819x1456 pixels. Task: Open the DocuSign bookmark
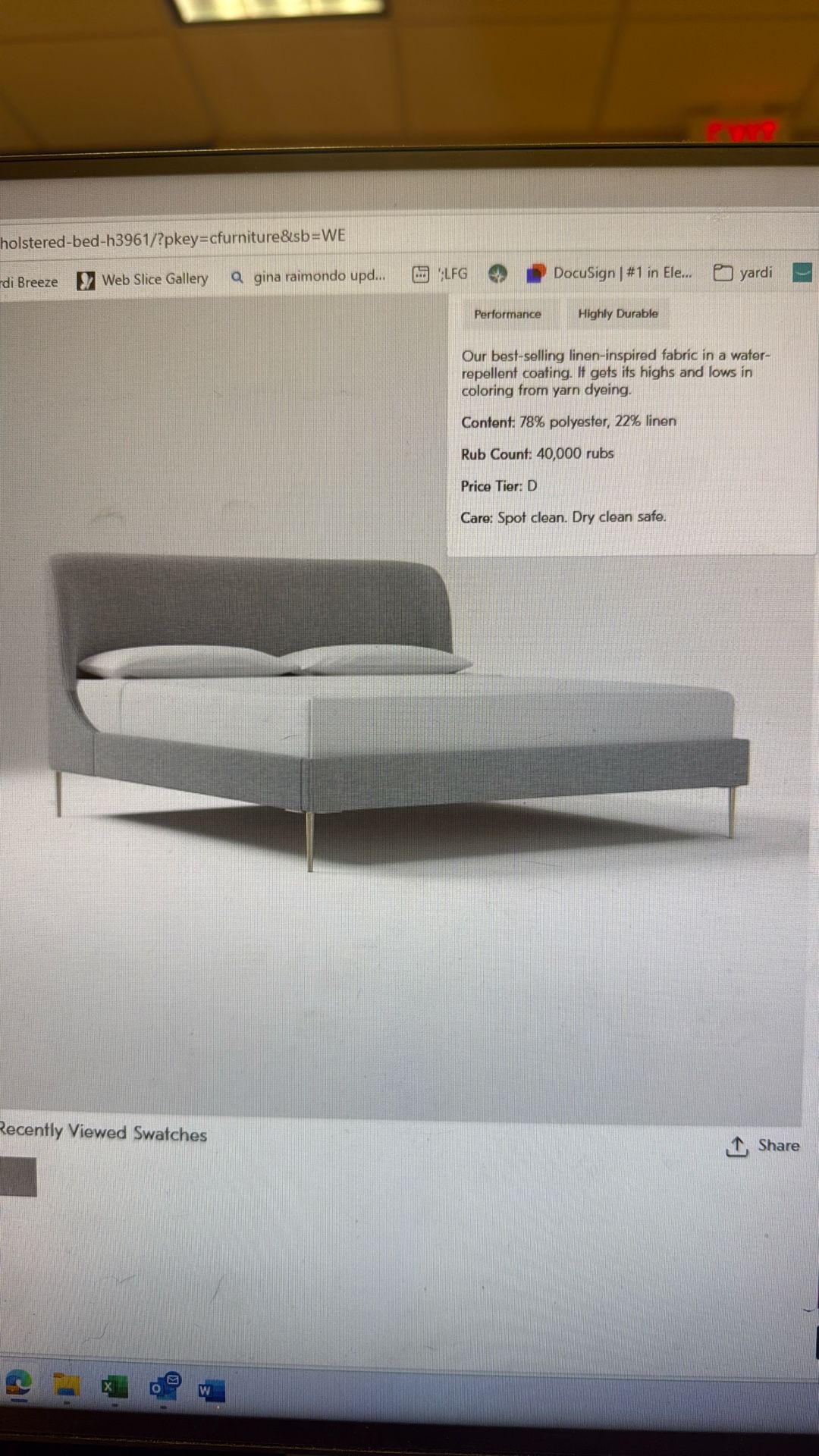[x=610, y=273]
